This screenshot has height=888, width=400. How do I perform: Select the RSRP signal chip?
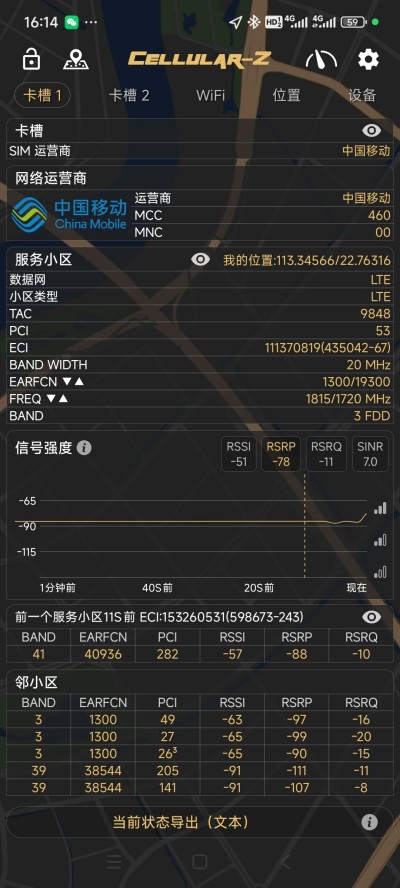point(281,454)
